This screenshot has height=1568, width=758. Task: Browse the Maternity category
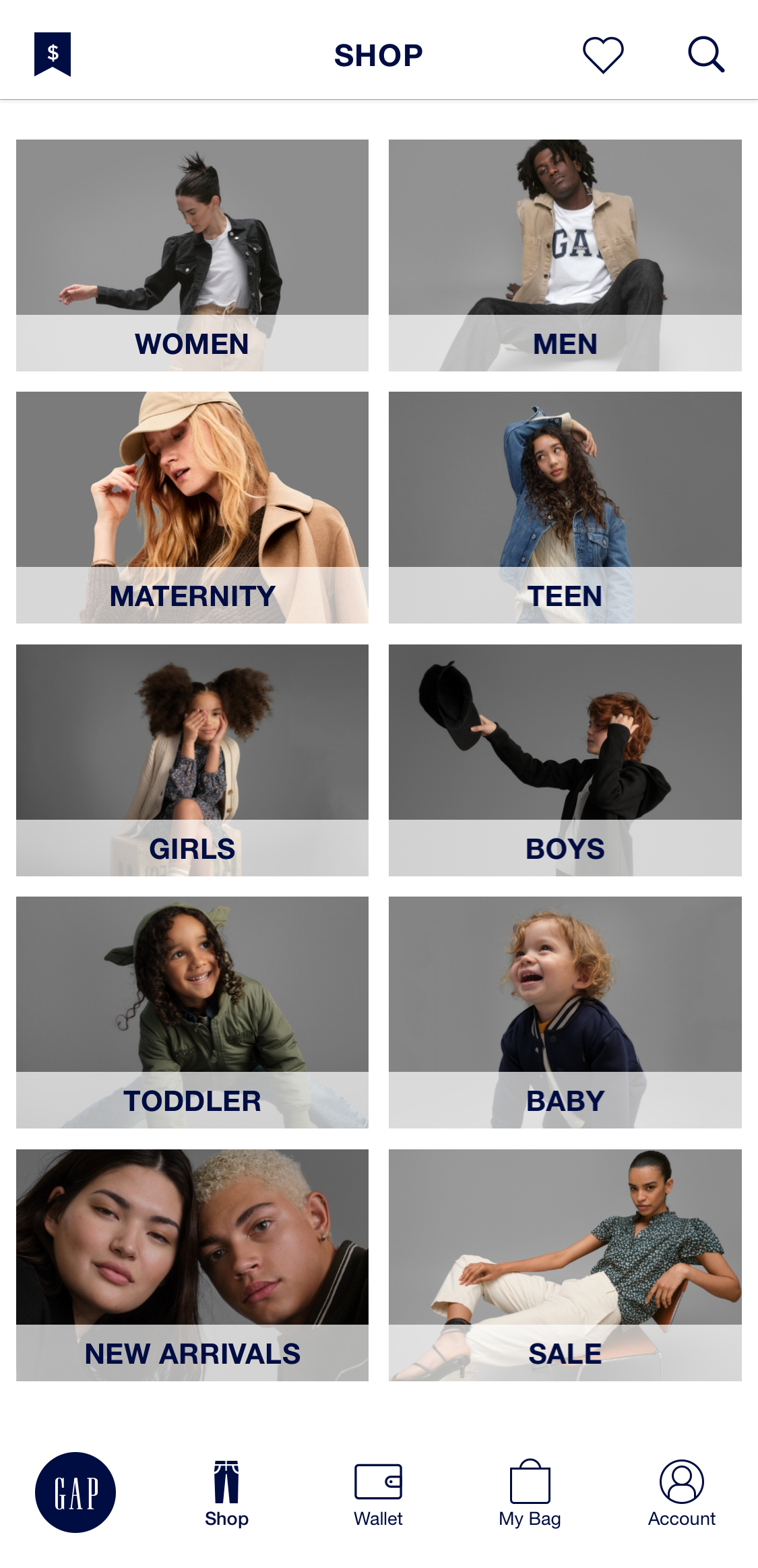[x=192, y=507]
